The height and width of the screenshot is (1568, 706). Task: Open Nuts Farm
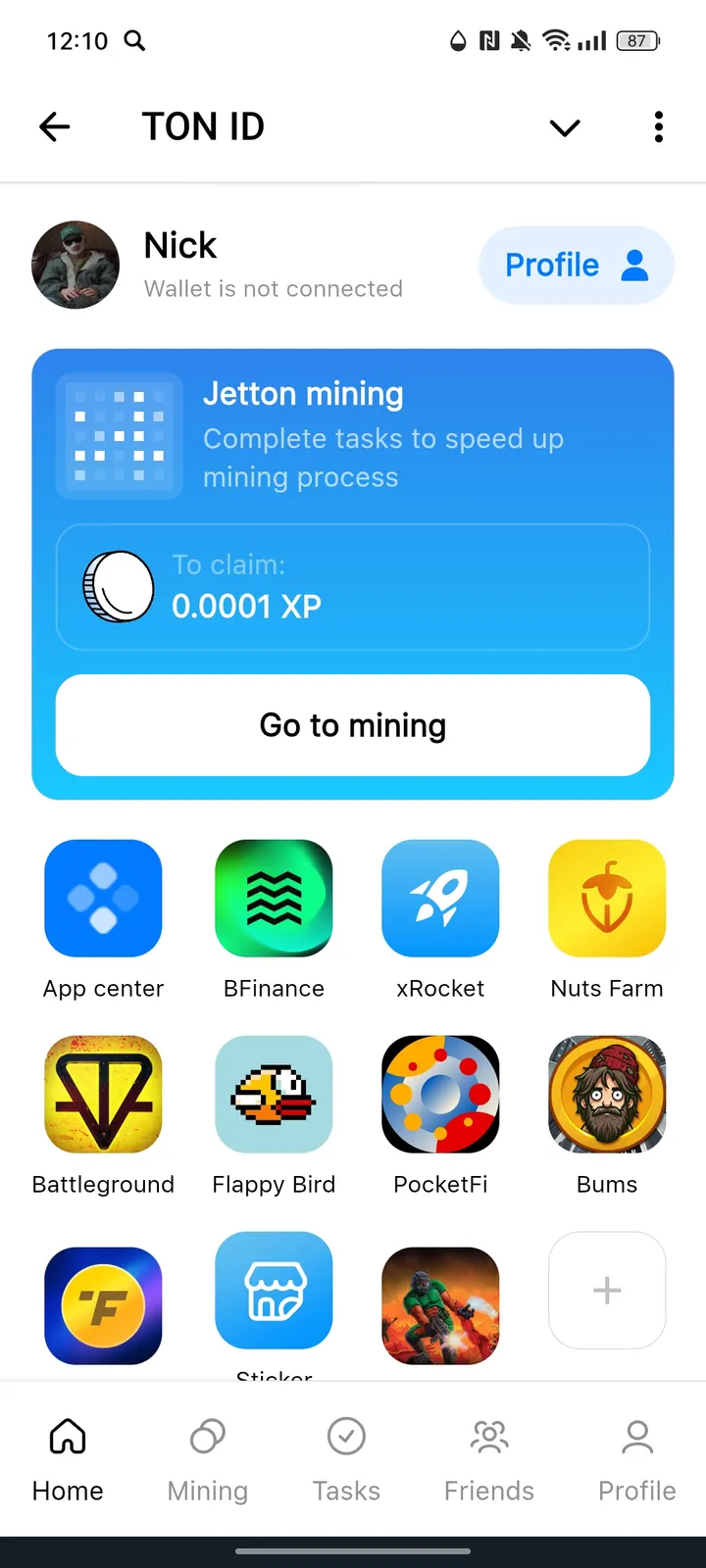click(x=607, y=899)
